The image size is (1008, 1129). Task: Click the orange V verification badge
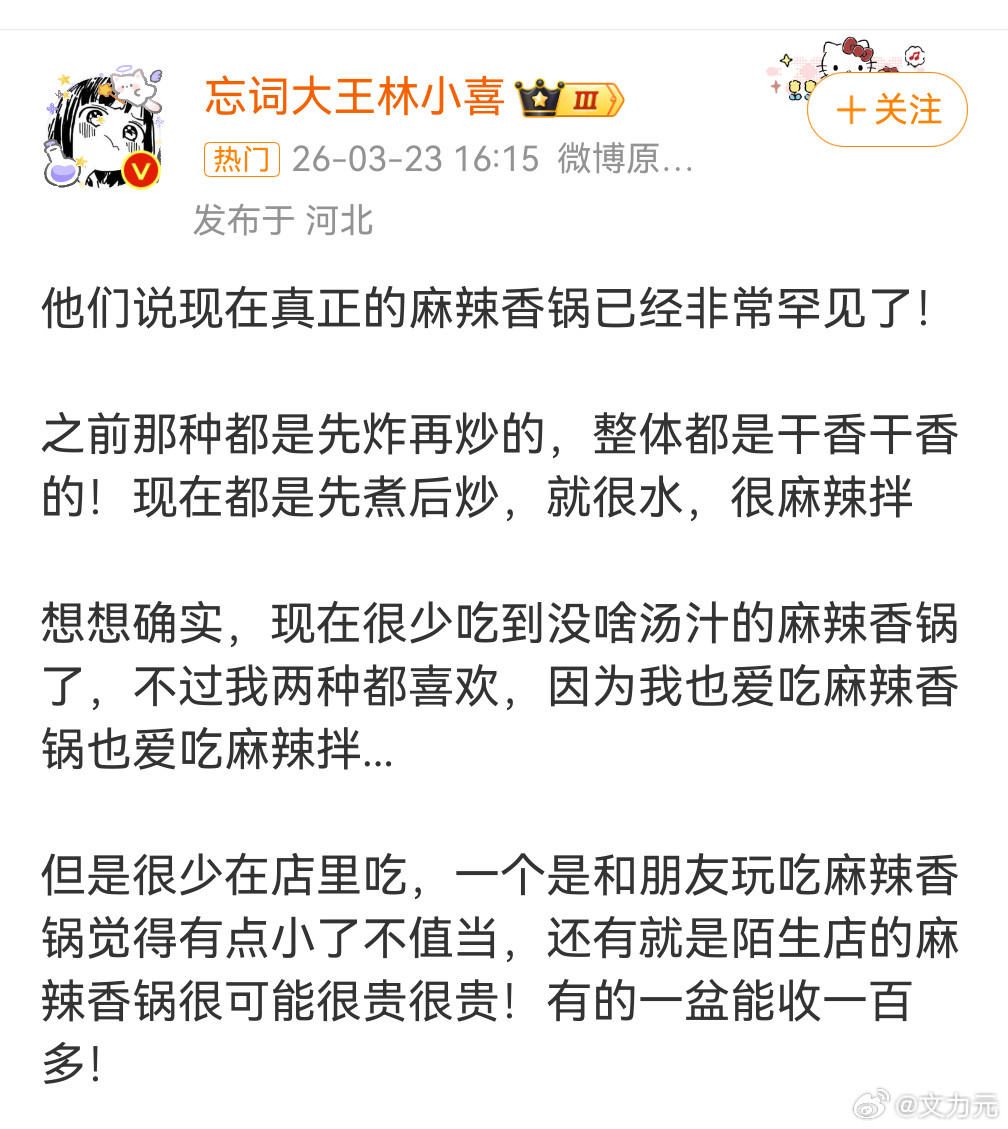(139, 170)
